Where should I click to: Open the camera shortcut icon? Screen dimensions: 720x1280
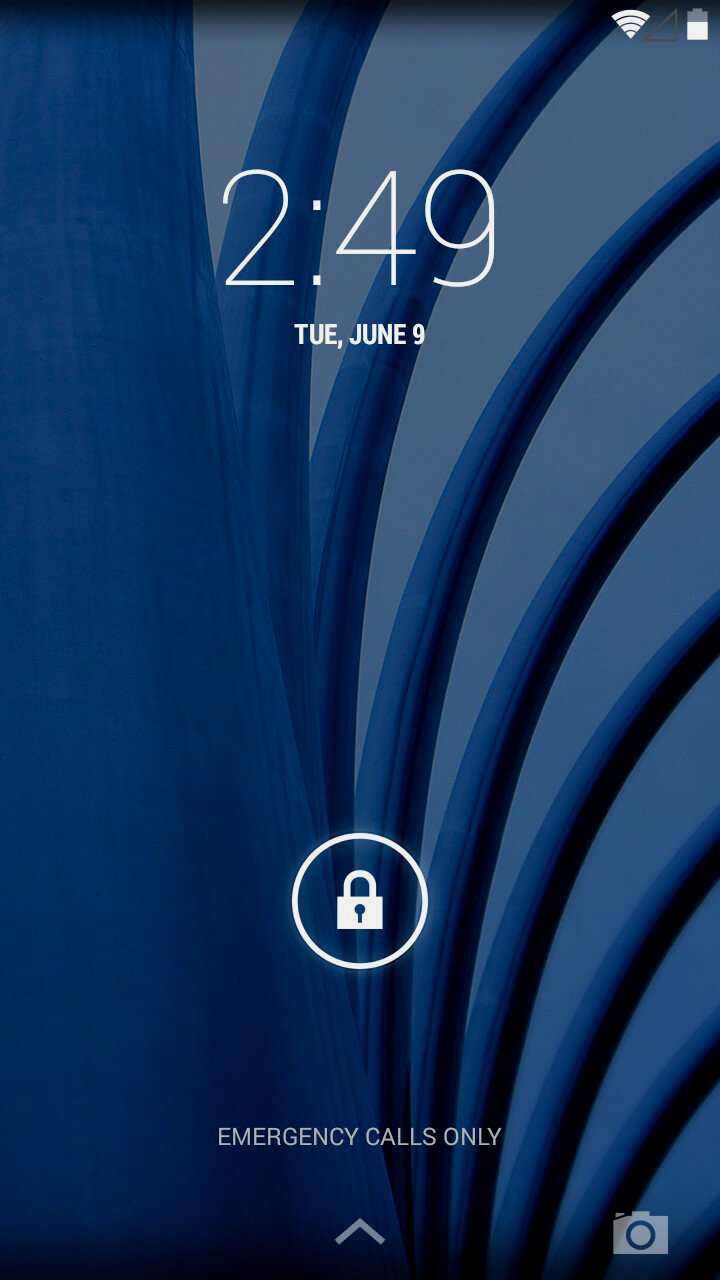640,1232
